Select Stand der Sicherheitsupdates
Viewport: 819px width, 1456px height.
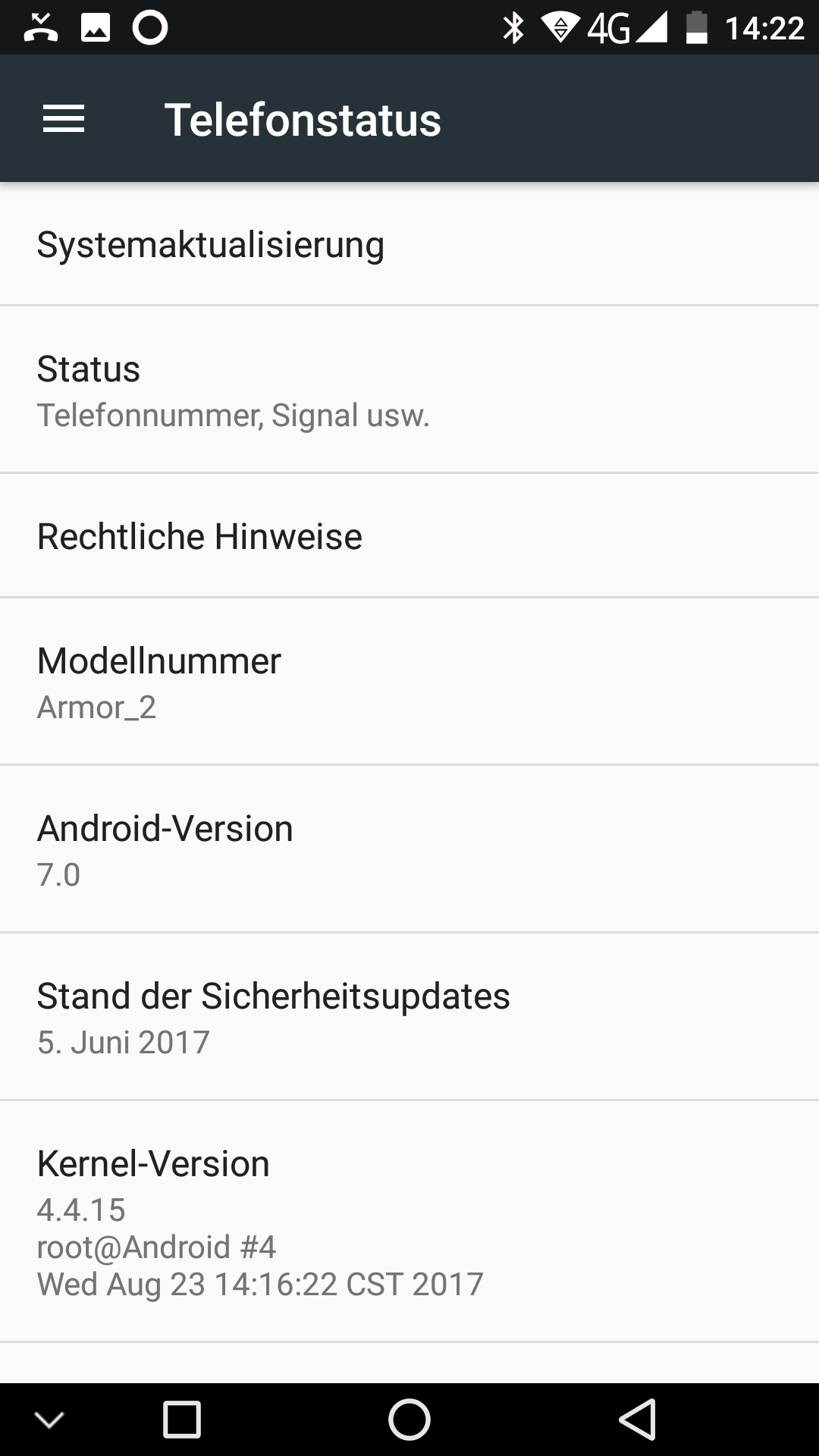point(409,1017)
